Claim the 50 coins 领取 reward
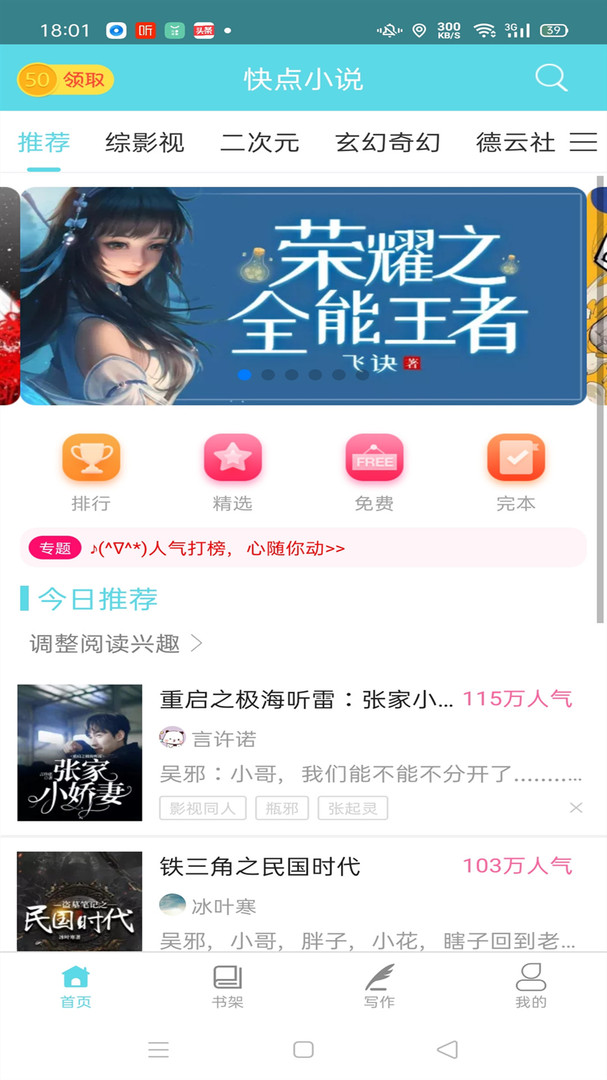The width and height of the screenshot is (607, 1080). [66, 80]
